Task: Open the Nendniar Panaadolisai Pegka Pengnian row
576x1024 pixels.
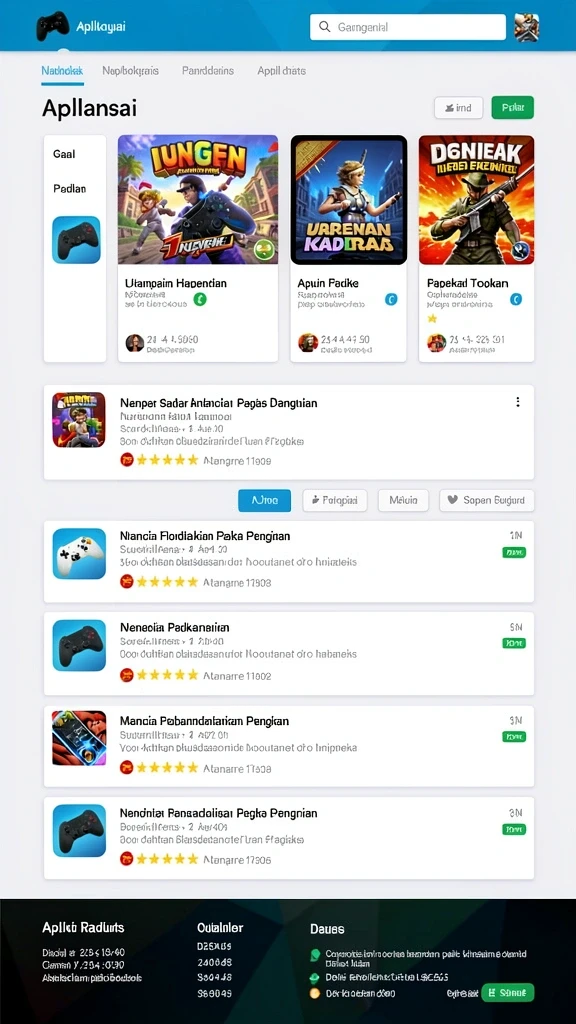Action: point(289,838)
